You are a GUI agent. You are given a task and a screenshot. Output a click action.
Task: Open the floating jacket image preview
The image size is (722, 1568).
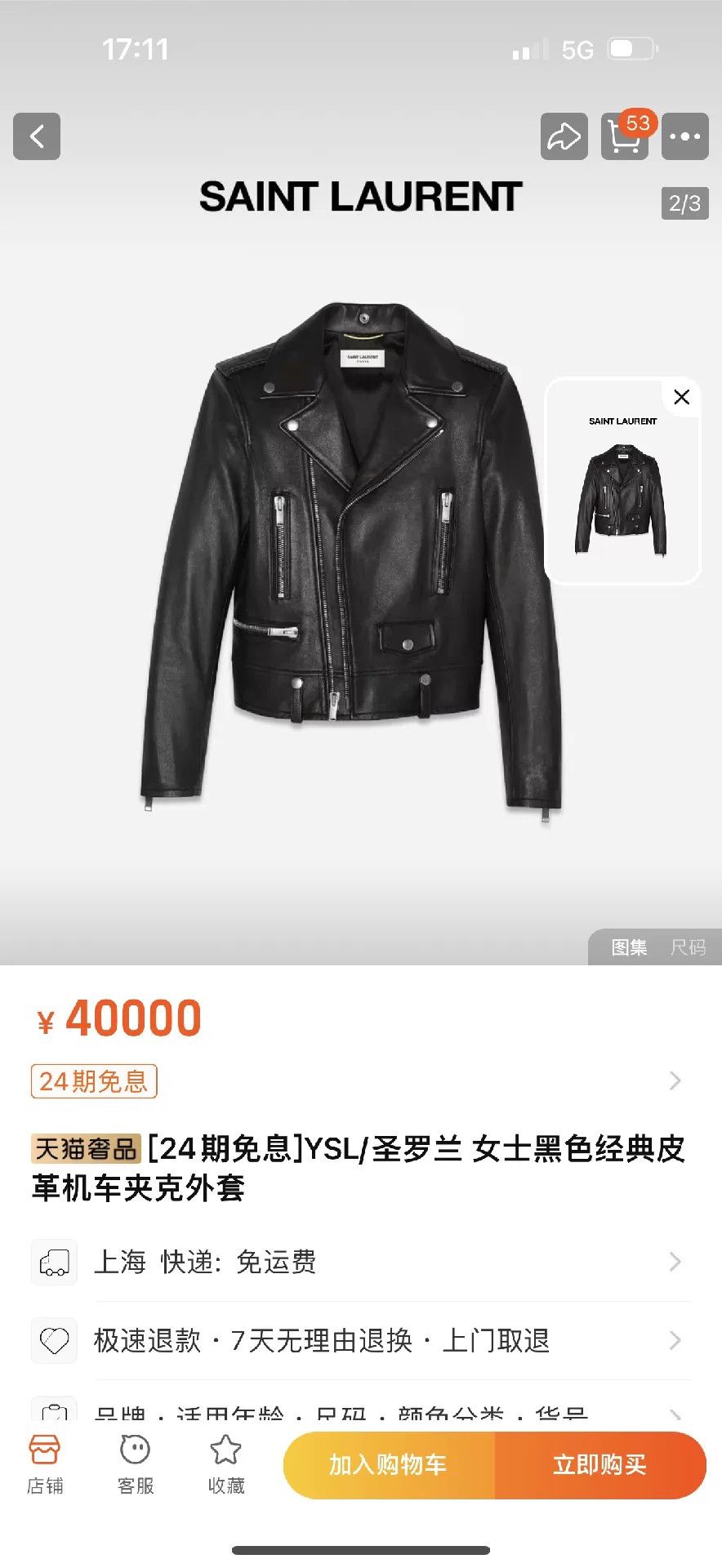pos(622,490)
